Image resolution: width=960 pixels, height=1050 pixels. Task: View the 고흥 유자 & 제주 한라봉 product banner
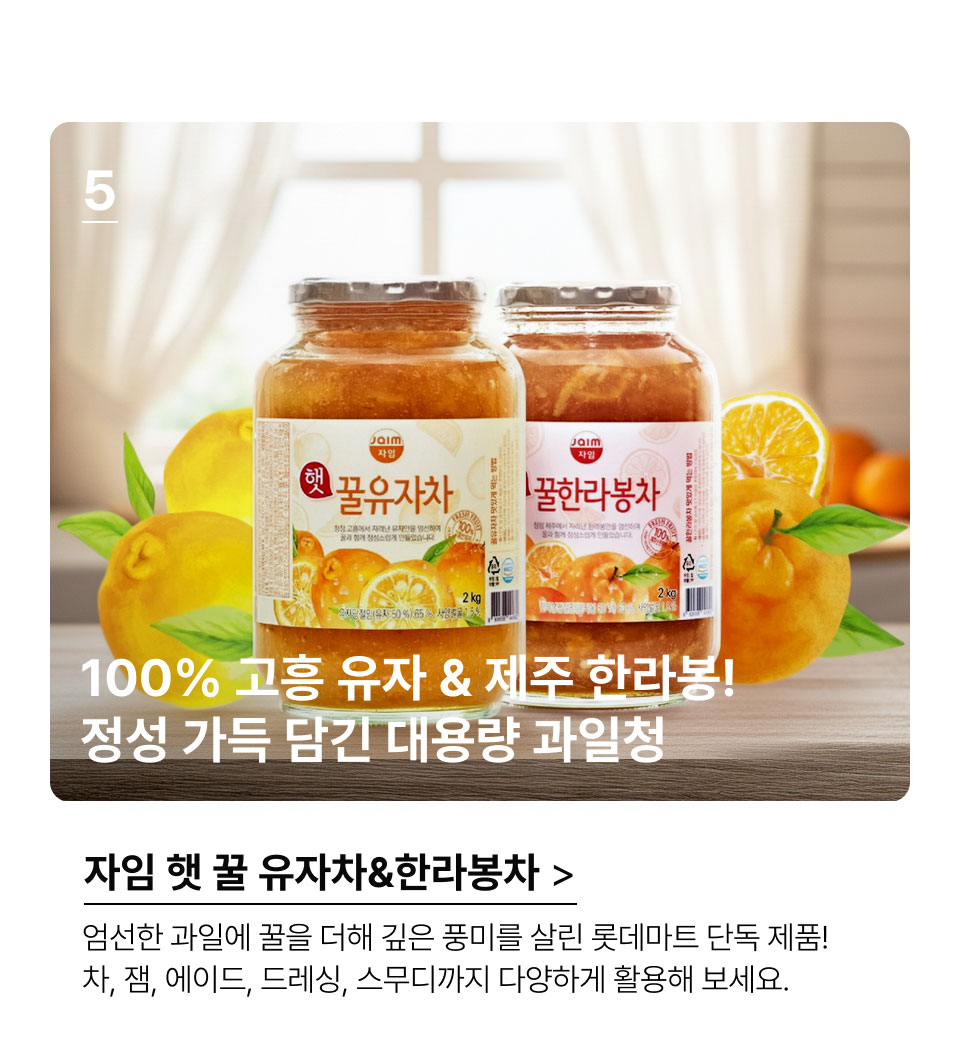coord(480,461)
